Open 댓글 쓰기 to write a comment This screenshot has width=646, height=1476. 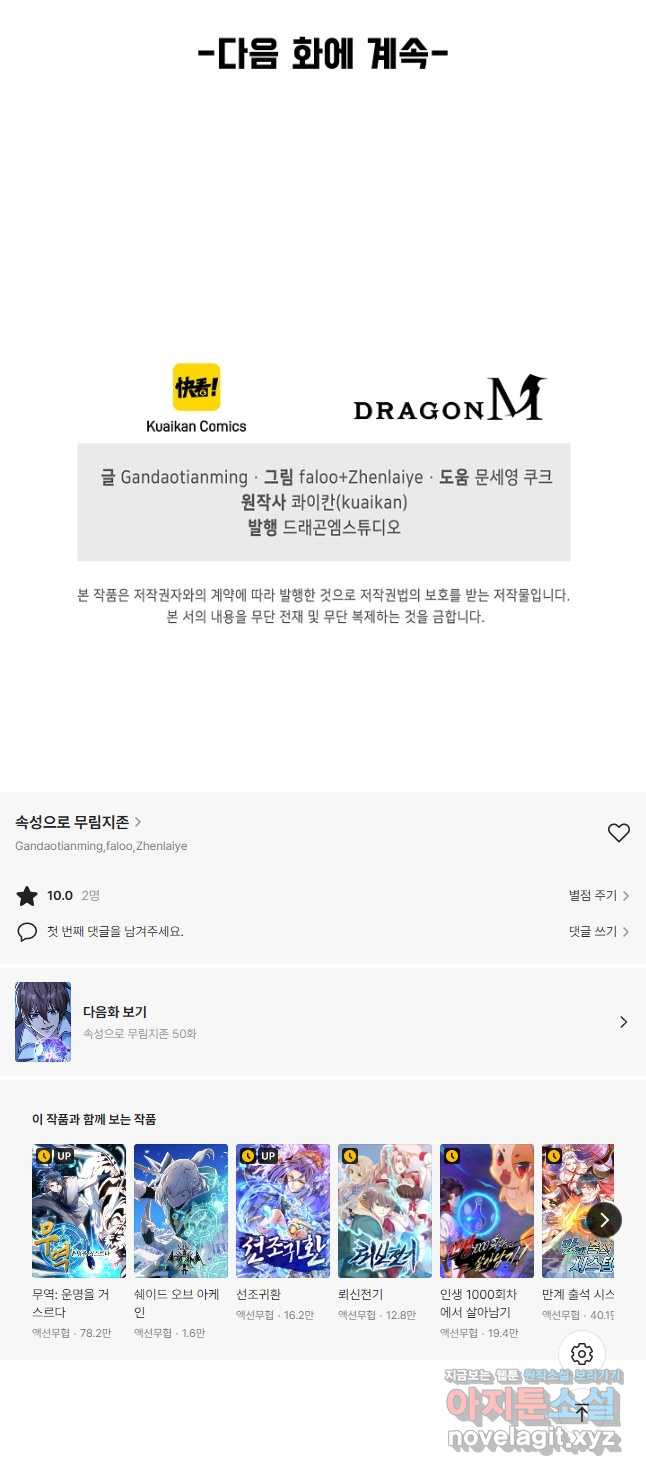(598, 931)
